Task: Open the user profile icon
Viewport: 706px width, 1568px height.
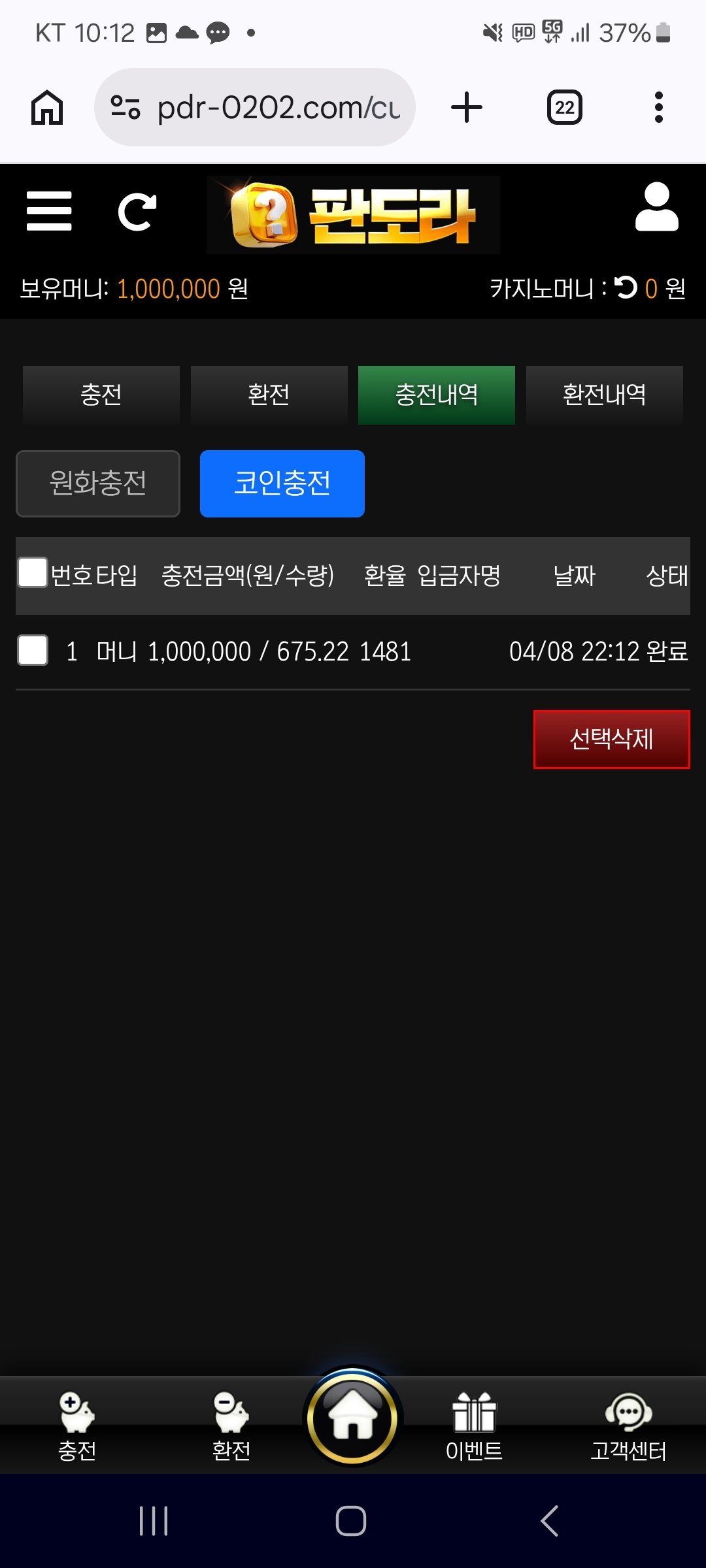Action: pyautogui.click(x=656, y=208)
